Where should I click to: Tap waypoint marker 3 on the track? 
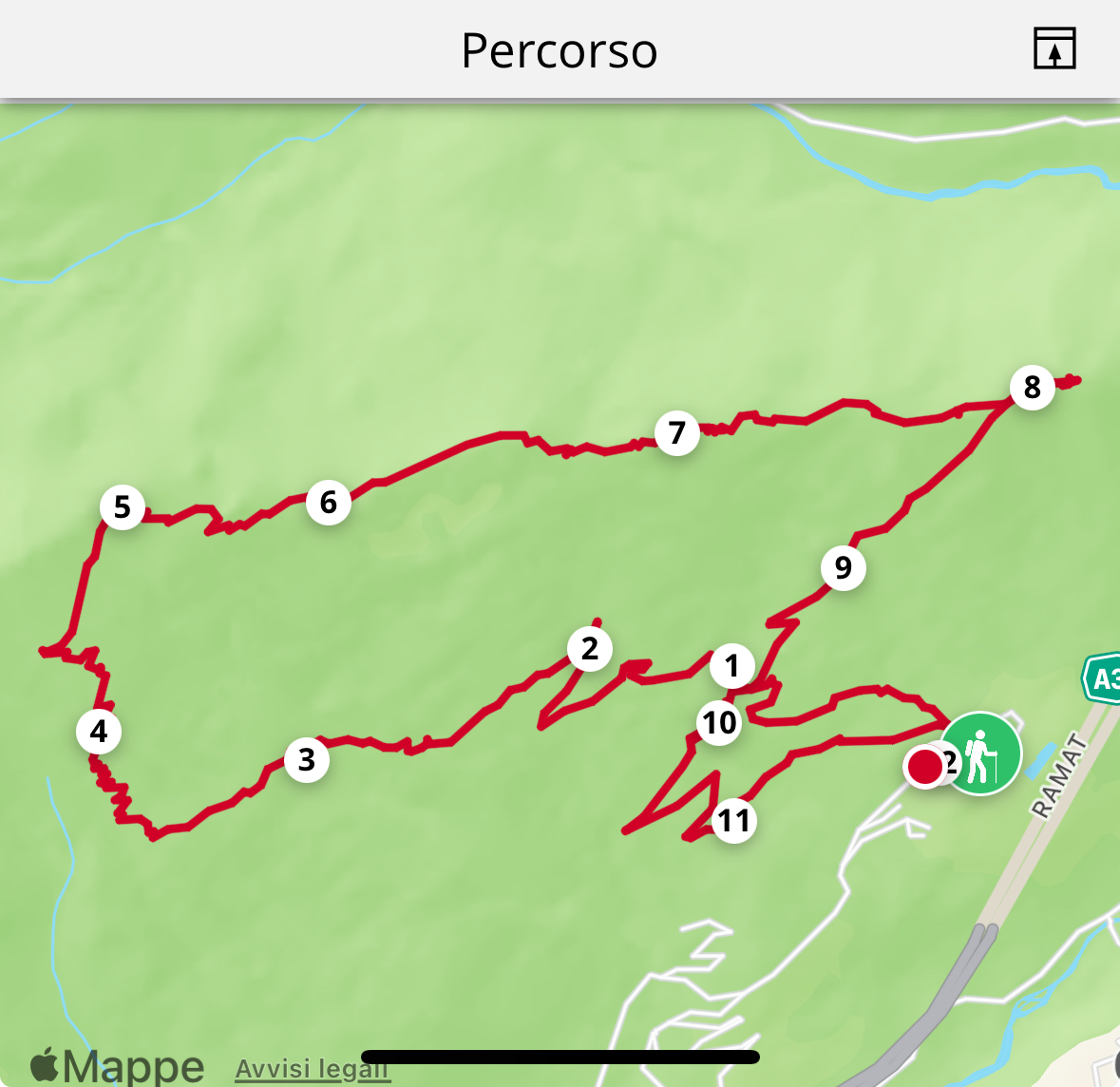(x=307, y=760)
